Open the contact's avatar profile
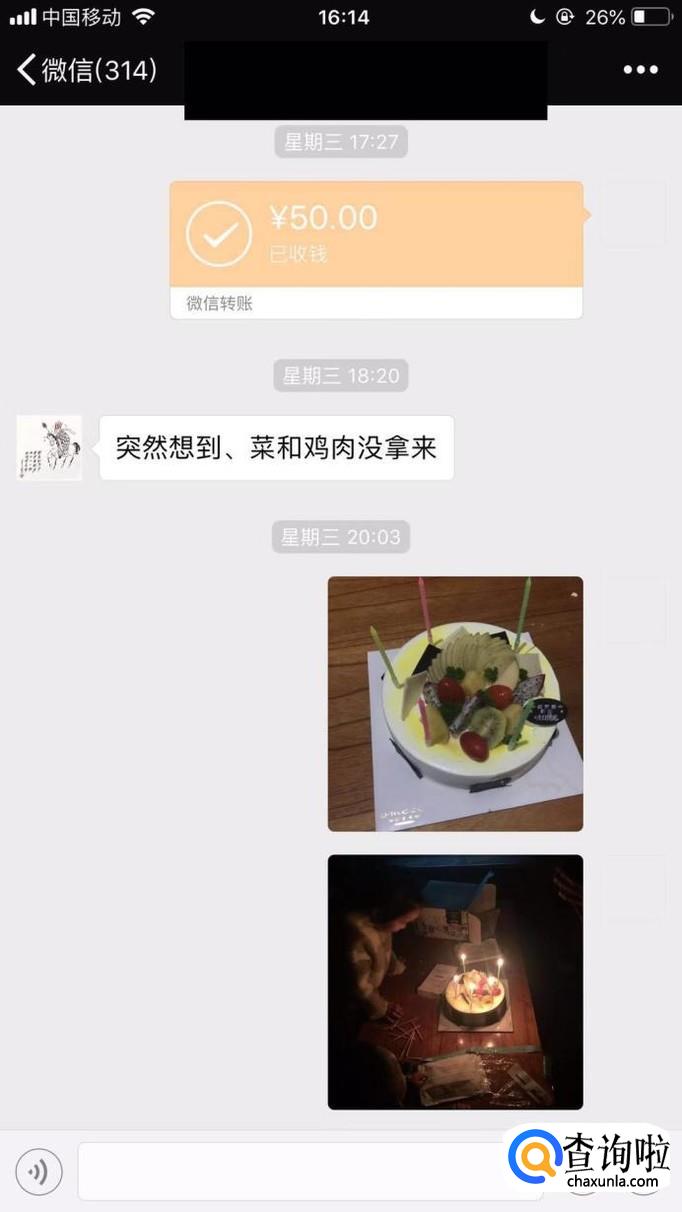Viewport: 682px width, 1212px height. tap(49, 448)
